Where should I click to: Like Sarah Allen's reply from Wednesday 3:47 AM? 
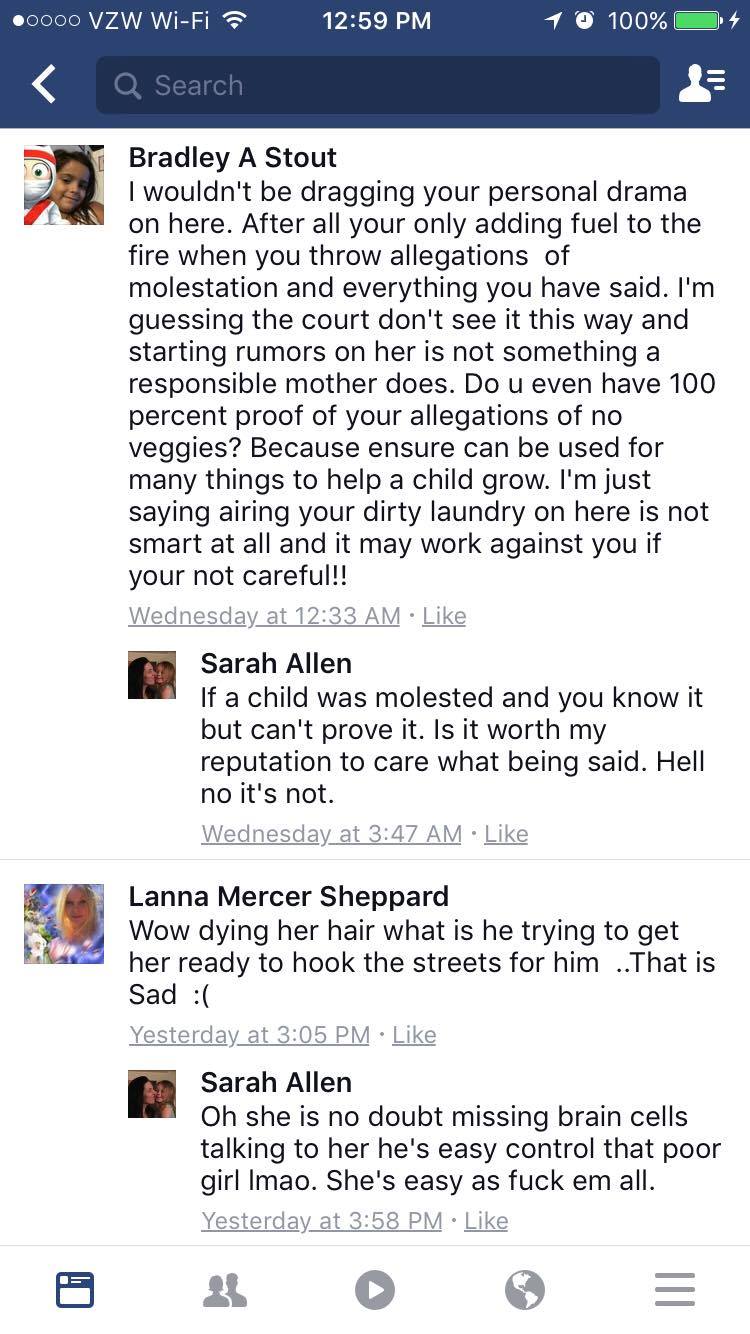click(x=506, y=834)
